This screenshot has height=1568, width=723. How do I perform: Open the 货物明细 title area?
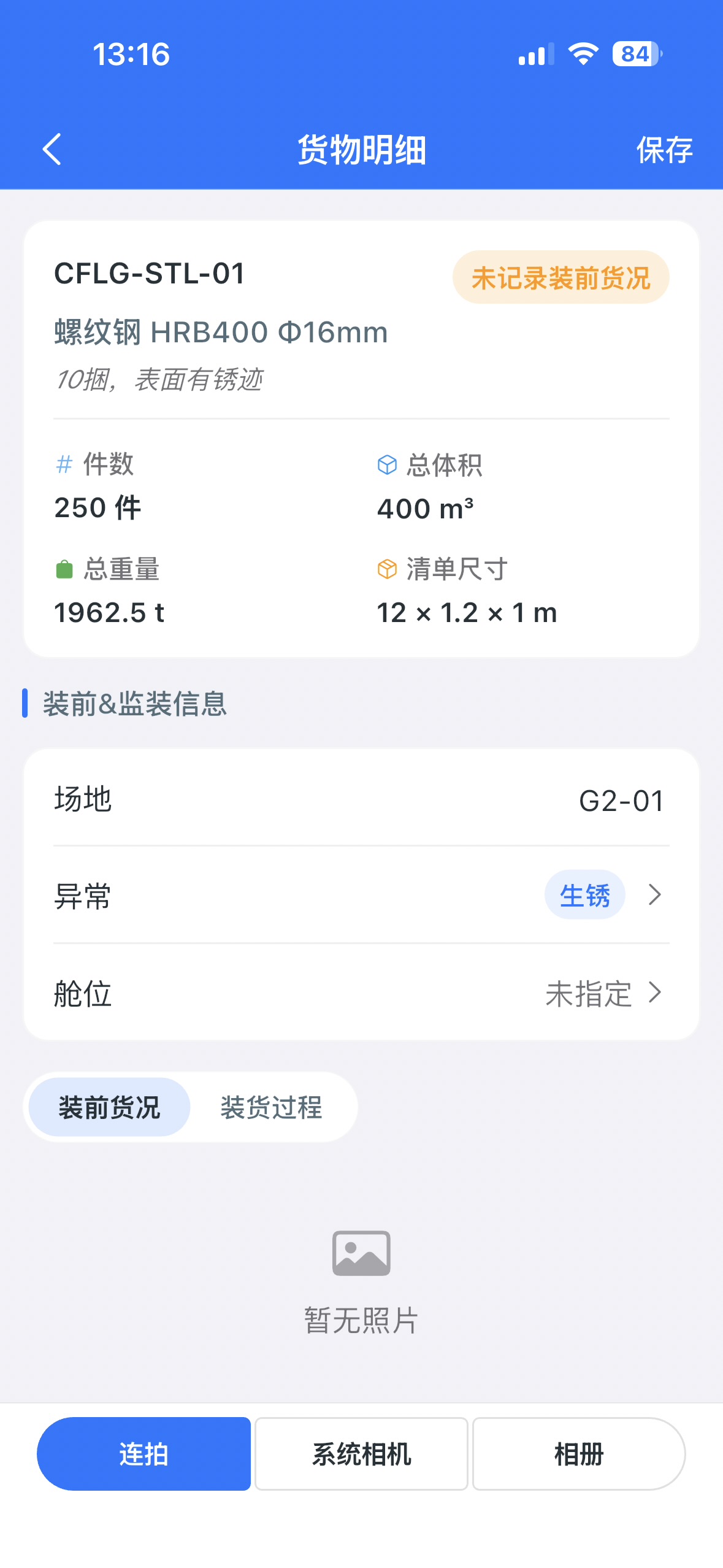[x=361, y=149]
